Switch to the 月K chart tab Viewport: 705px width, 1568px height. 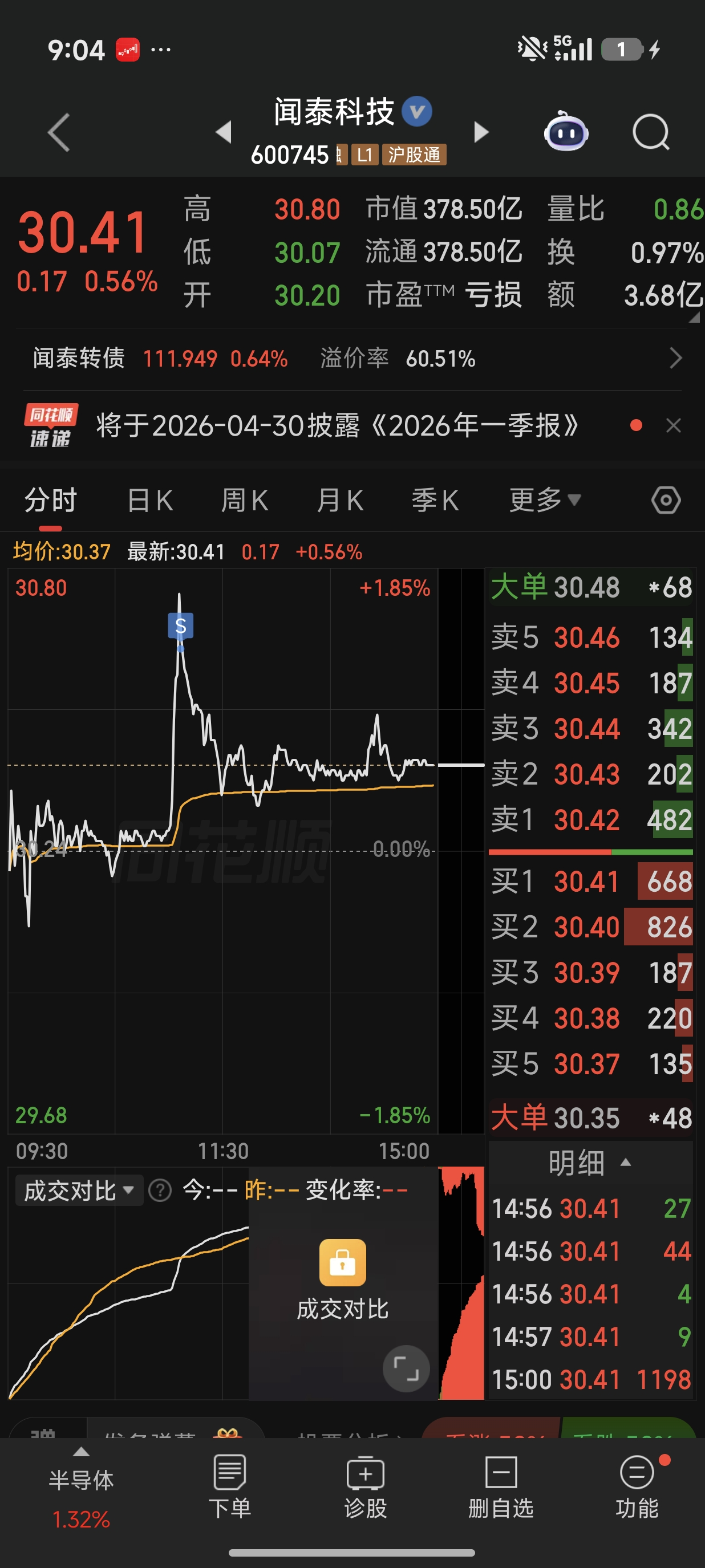[x=340, y=501]
